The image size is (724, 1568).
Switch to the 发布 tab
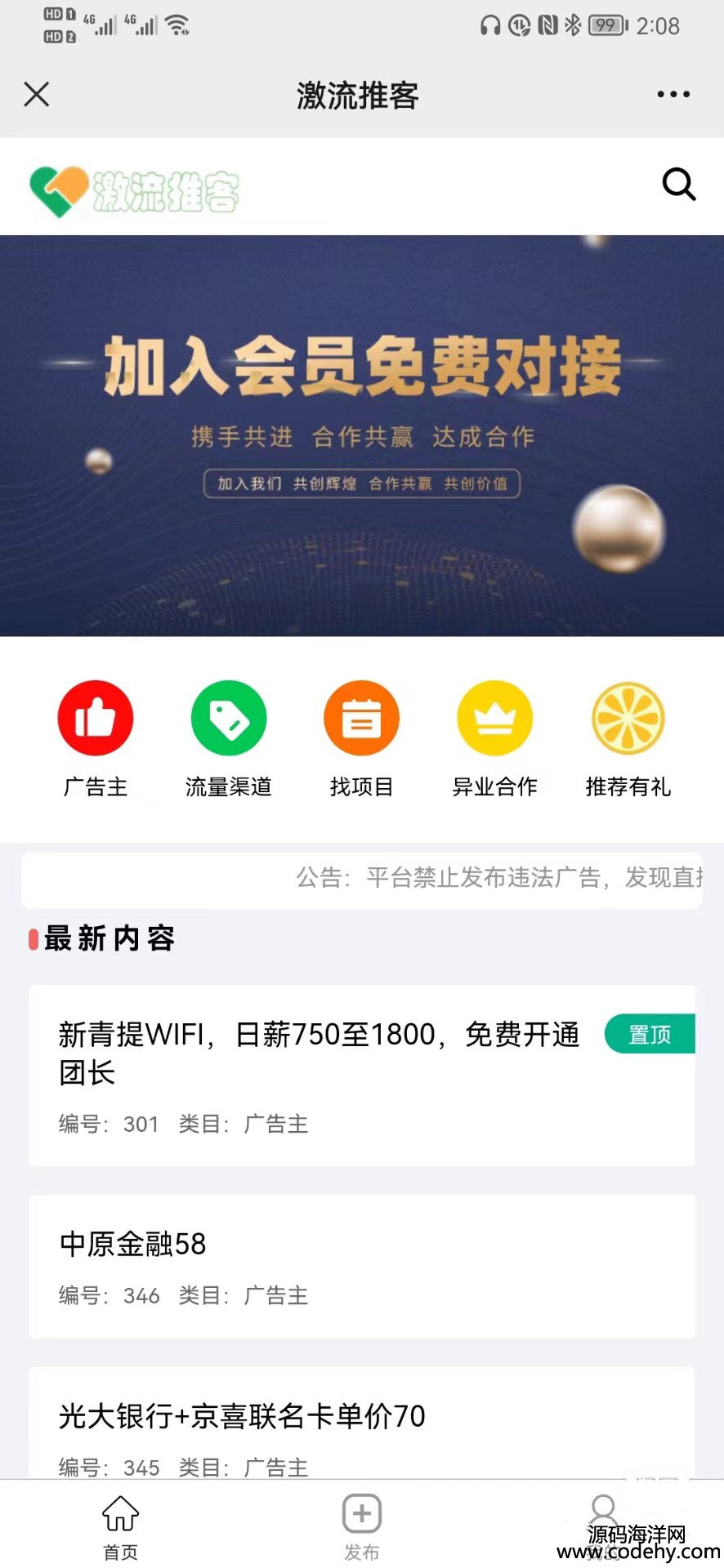361,1525
